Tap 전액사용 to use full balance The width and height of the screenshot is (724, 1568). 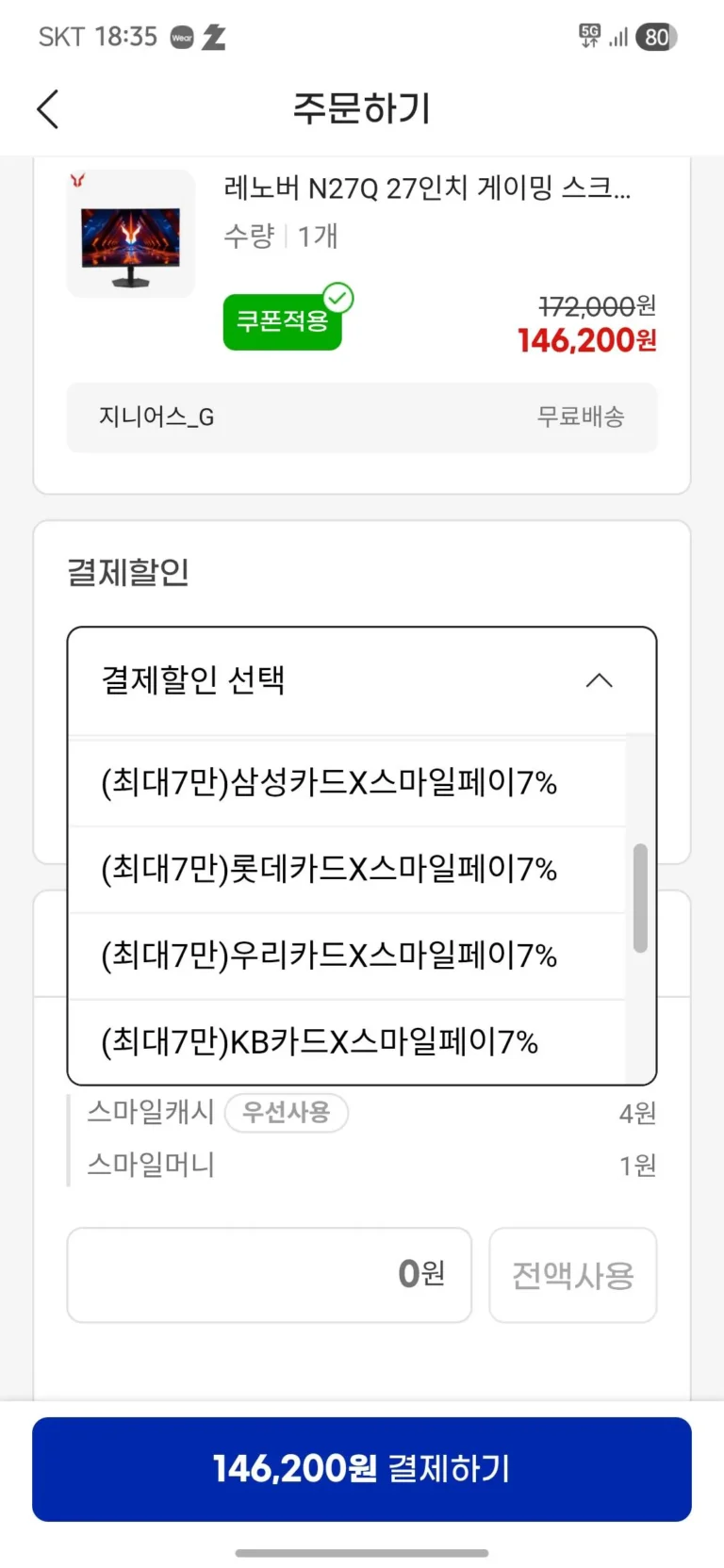(x=572, y=1275)
